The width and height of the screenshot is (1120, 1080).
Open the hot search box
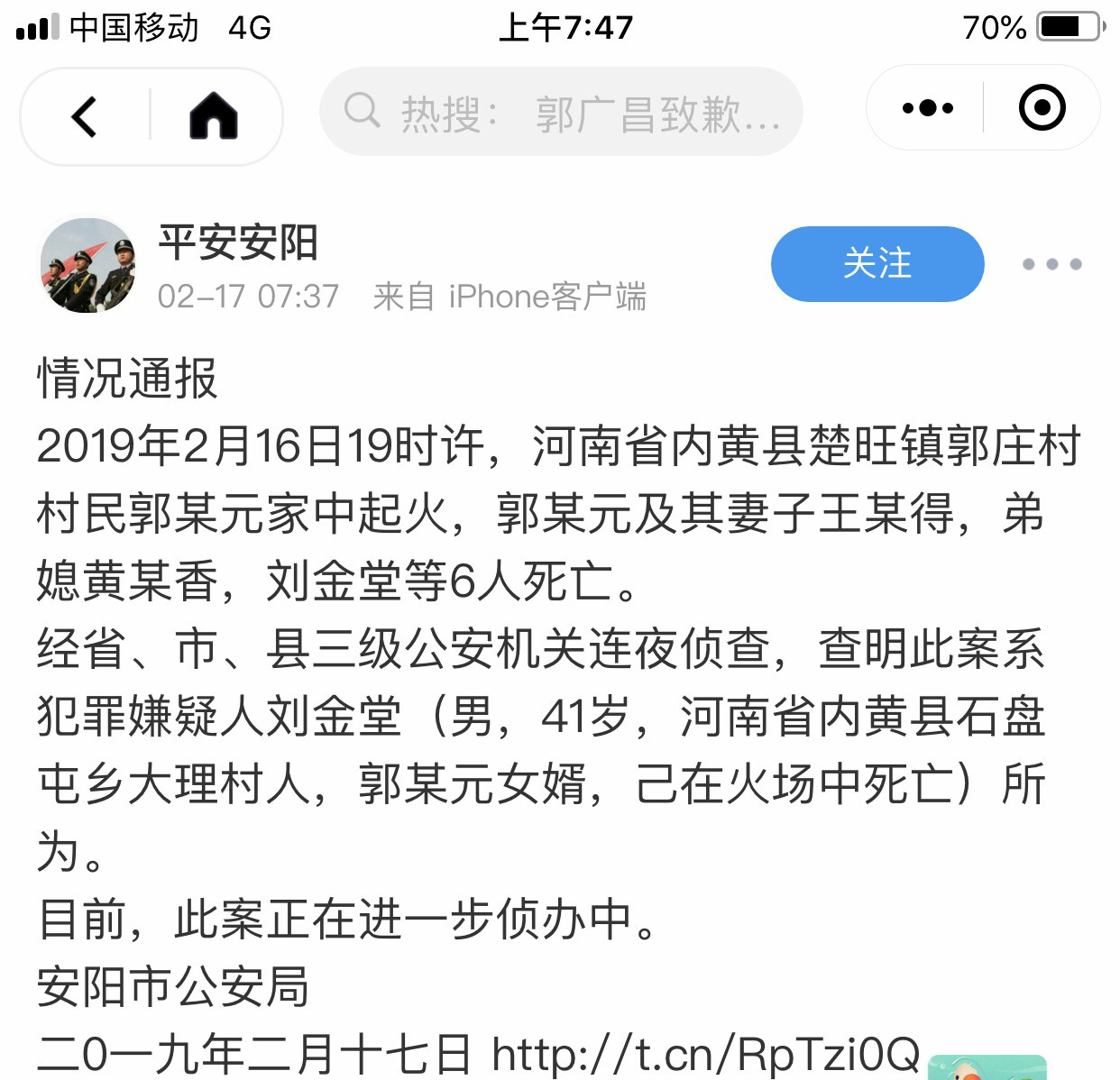point(561,113)
